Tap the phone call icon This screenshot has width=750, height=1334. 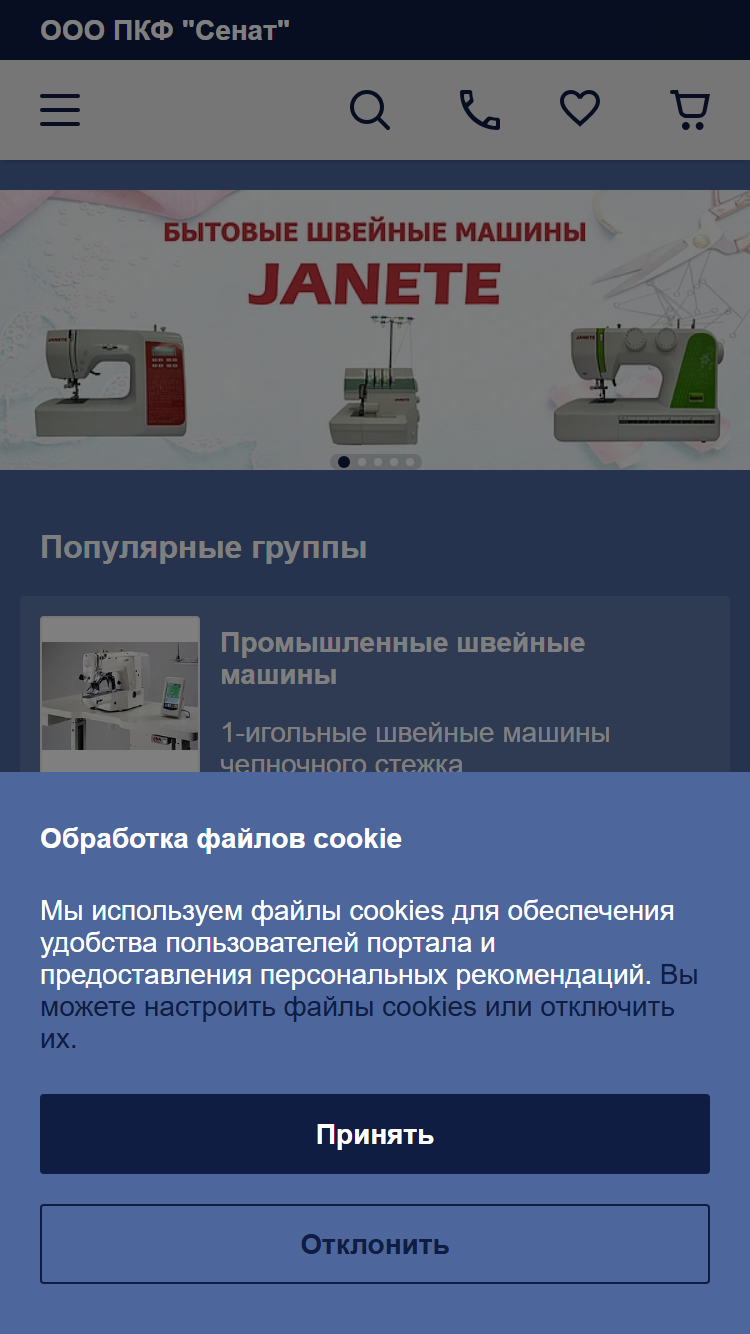(x=480, y=110)
